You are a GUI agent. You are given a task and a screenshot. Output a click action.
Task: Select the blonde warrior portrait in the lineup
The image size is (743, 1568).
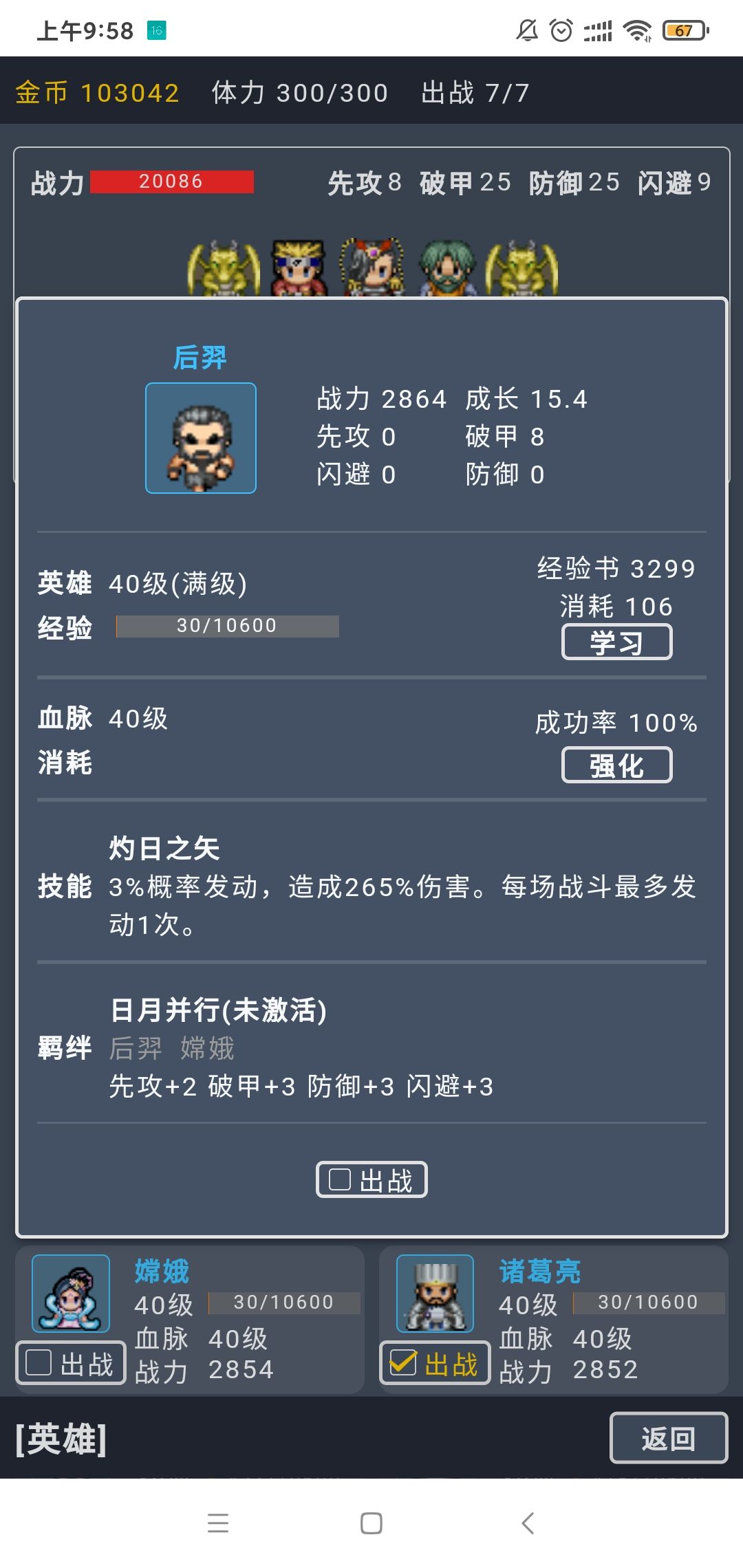click(x=298, y=268)
